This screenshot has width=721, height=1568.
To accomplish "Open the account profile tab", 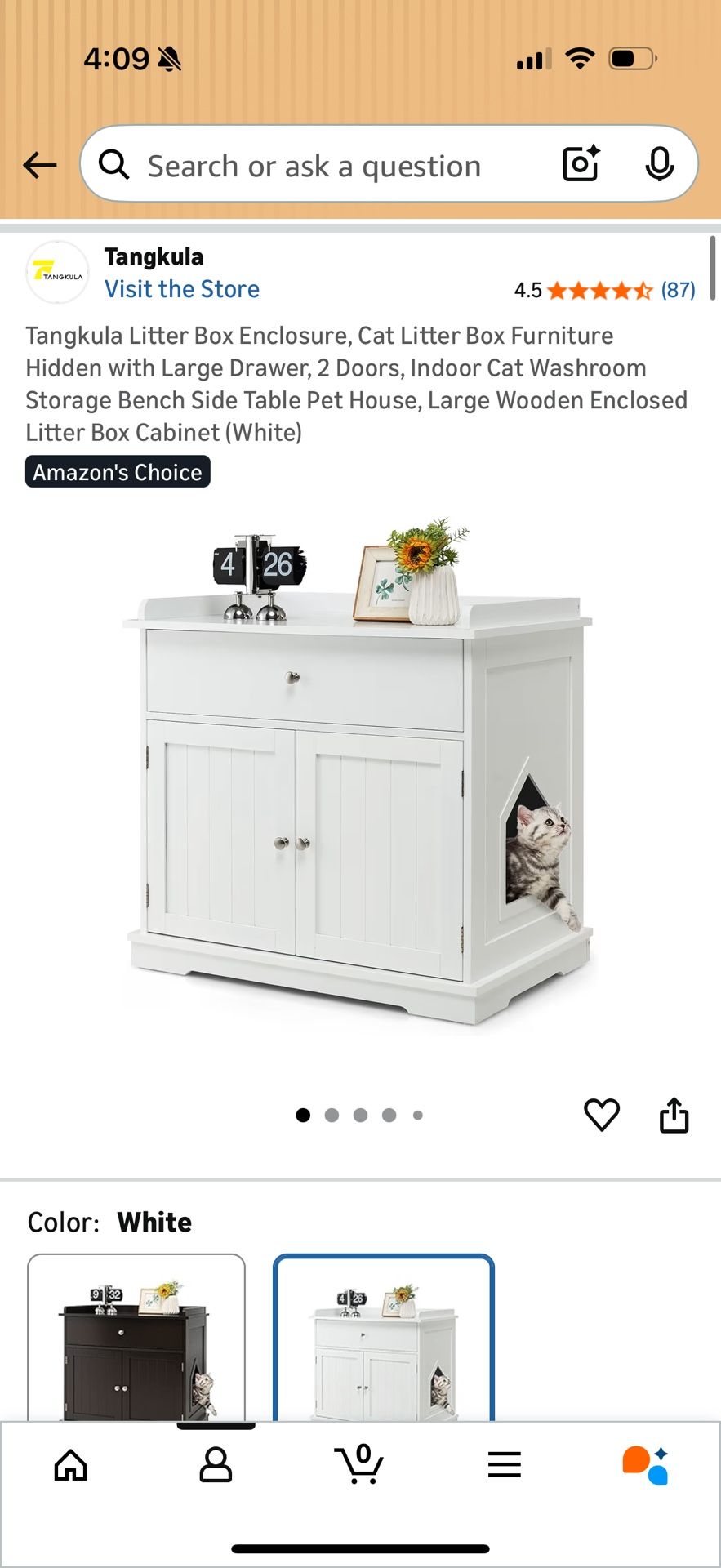I will pyautogui.click(x=216, y=1464).
